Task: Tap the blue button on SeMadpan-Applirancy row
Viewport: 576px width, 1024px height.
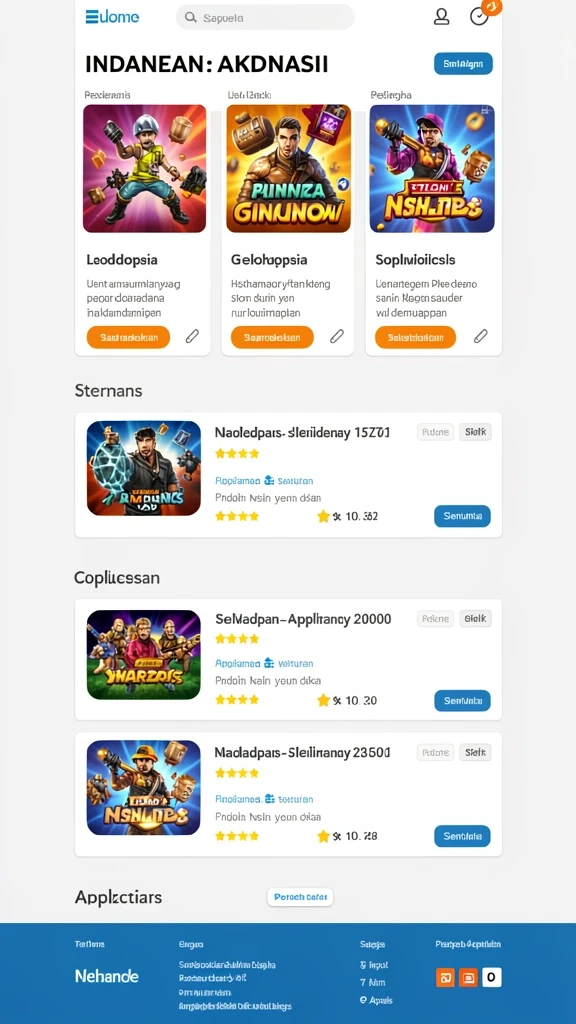Action: tap(462, 701)
